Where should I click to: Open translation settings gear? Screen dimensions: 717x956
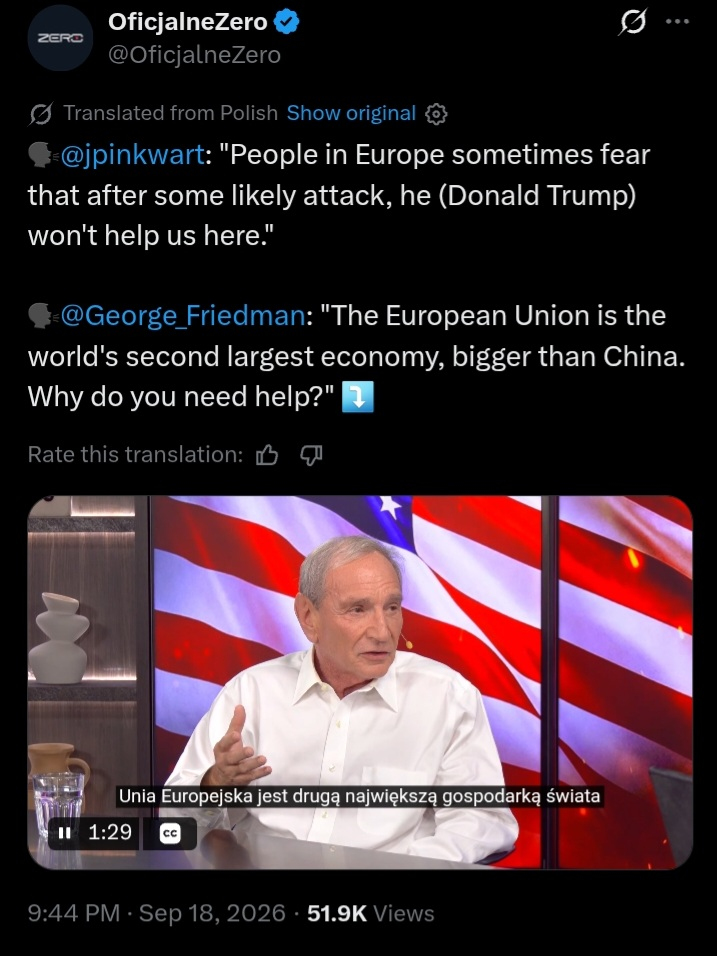436,114
